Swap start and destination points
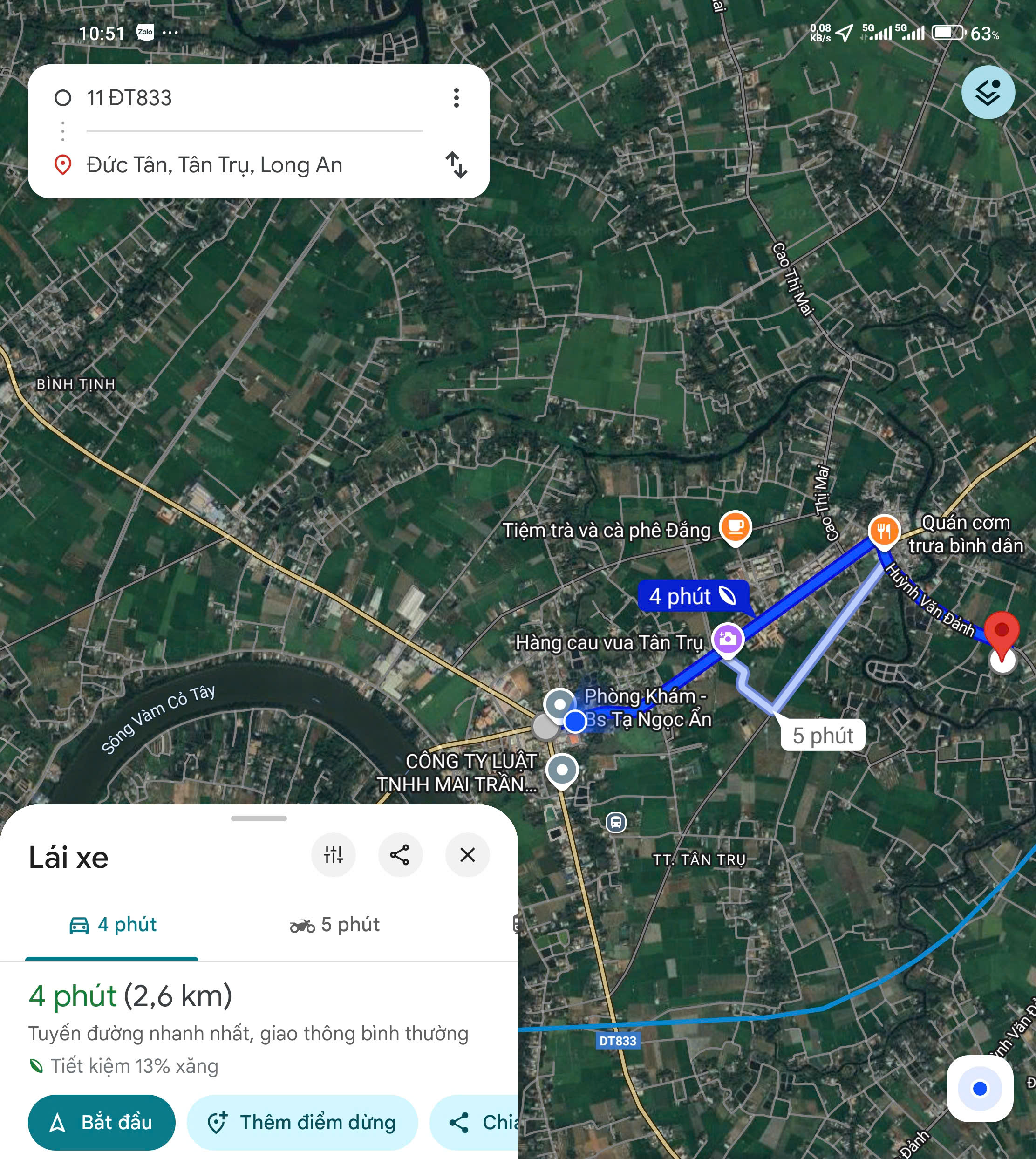This screenshot has width=1036, height=1159. click(456, 165)
